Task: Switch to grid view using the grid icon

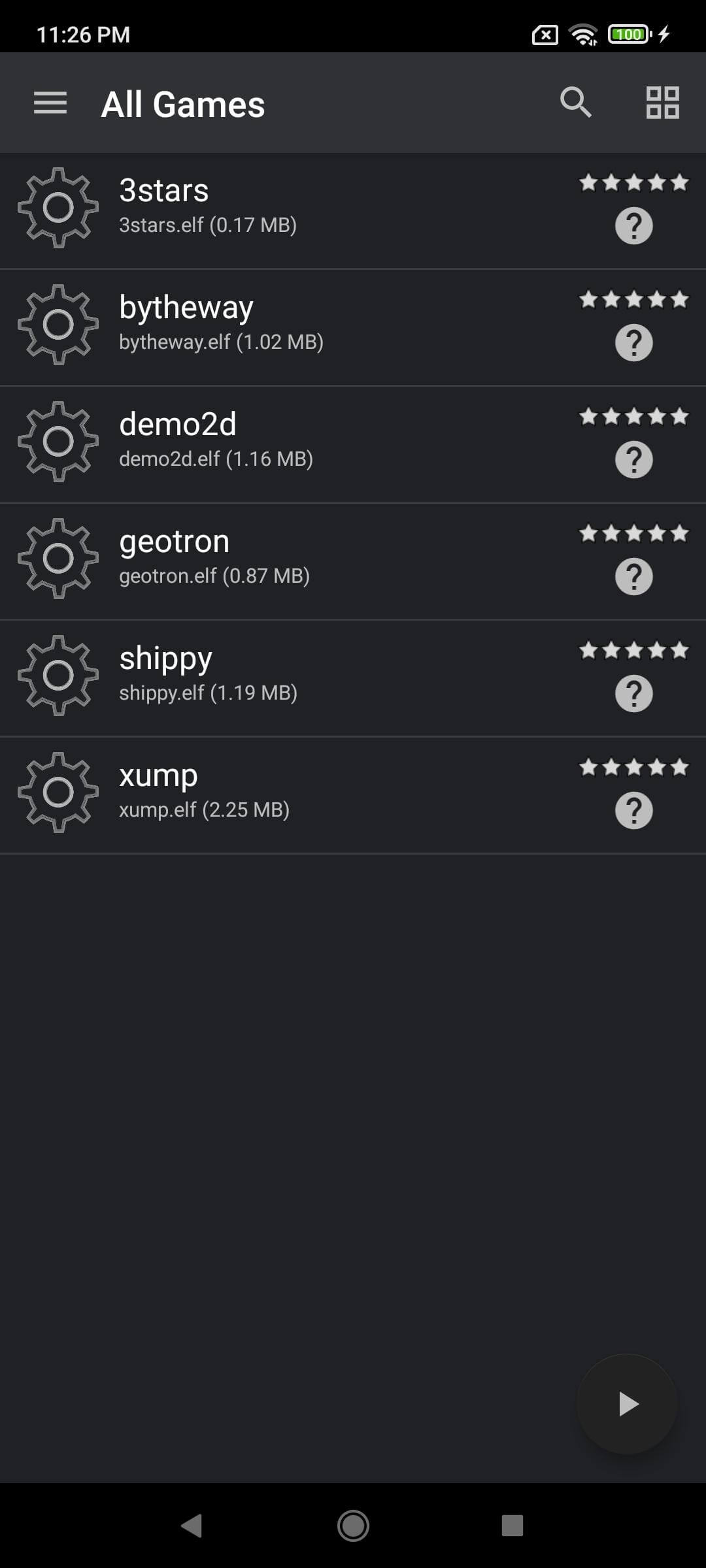Action: pyautogui.click(x=662, y=102)
